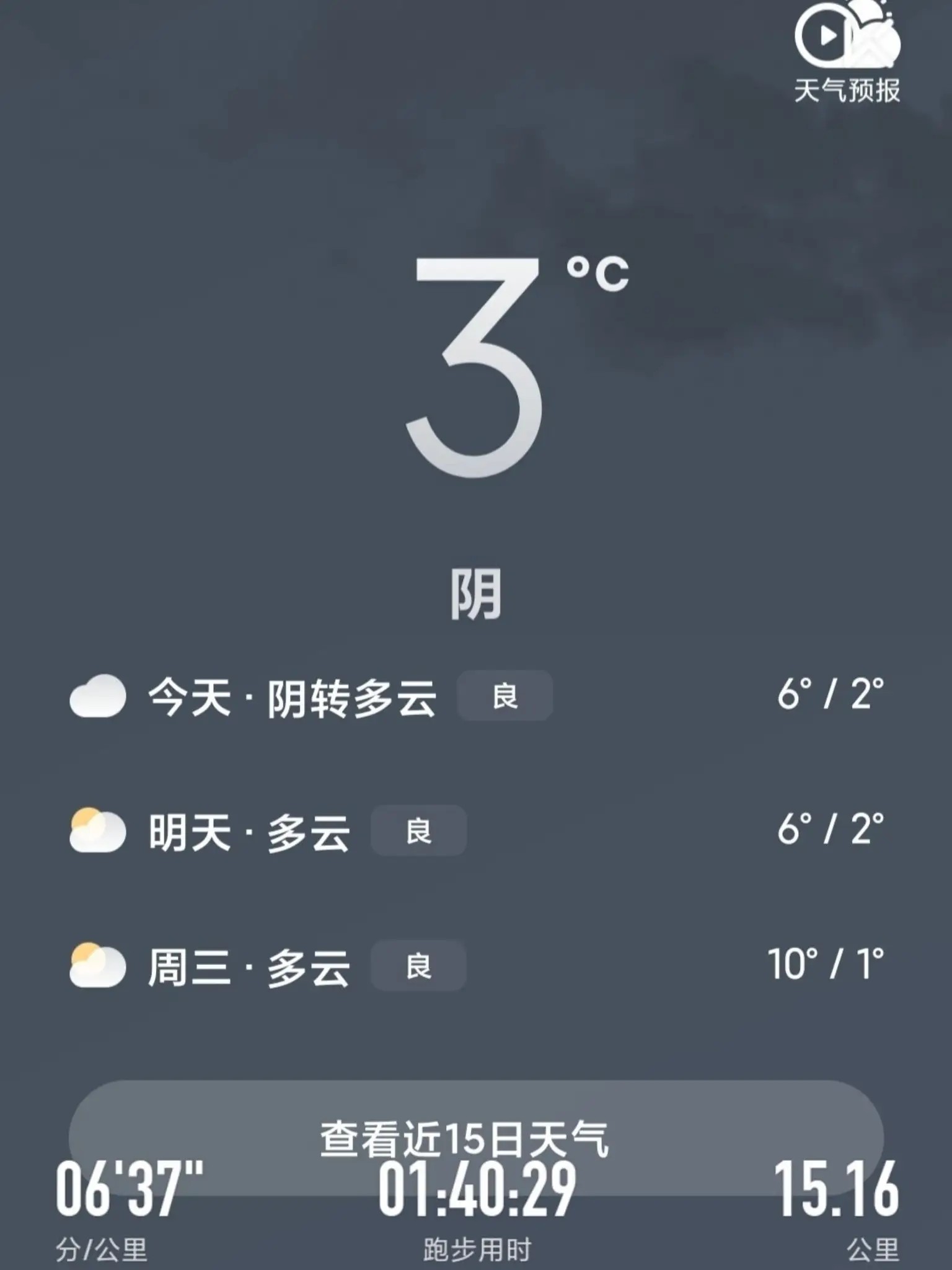Open the 查看近15日天气 forecast button
Screen dimensions: 952x1270
(x=475, y=1139)
